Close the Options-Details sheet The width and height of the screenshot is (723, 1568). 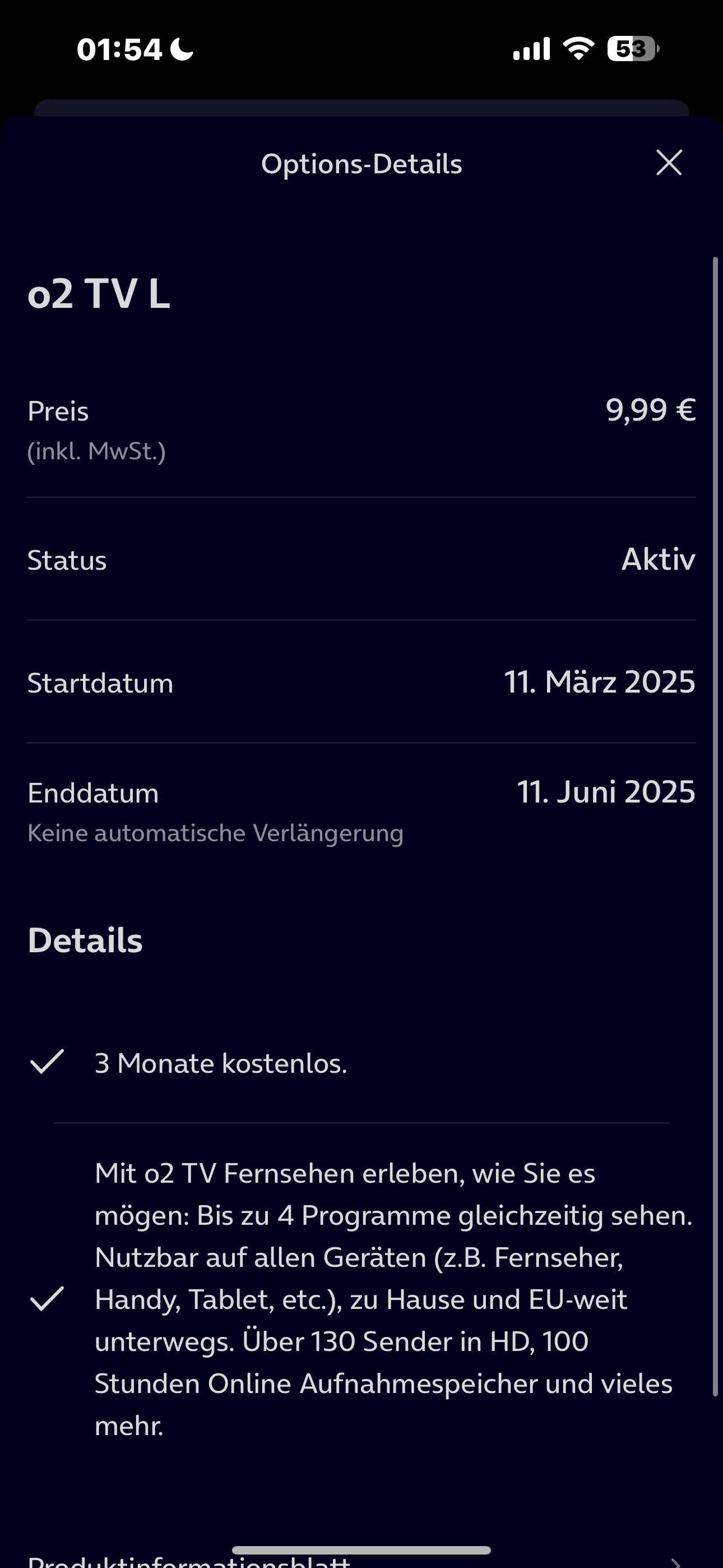(x=669, y=163)
